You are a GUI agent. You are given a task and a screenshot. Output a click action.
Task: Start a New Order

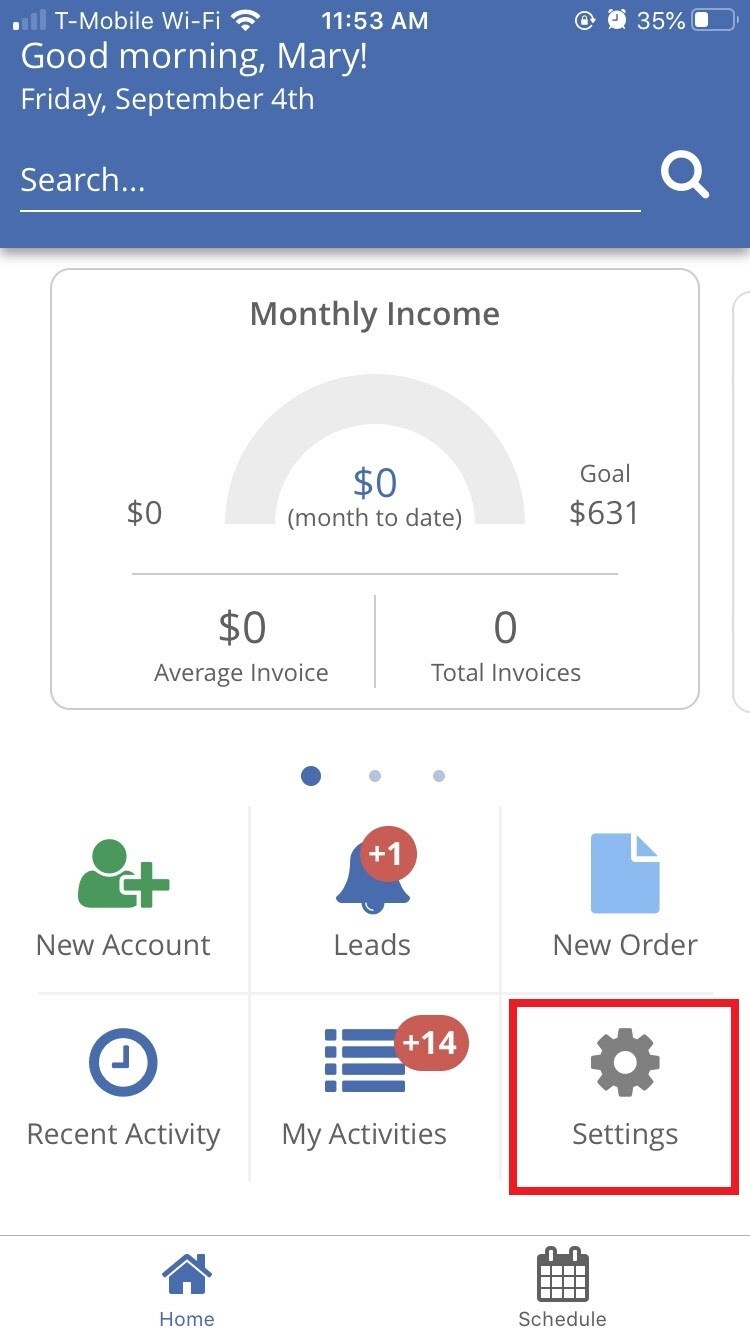pyautogui.click(x=625, y=897)
